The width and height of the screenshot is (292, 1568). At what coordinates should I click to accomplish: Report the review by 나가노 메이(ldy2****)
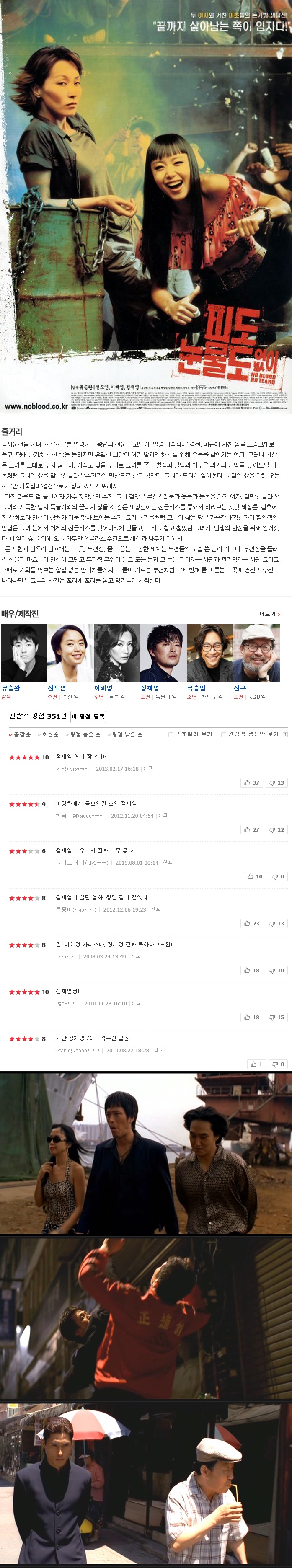(x=167, y=863)
